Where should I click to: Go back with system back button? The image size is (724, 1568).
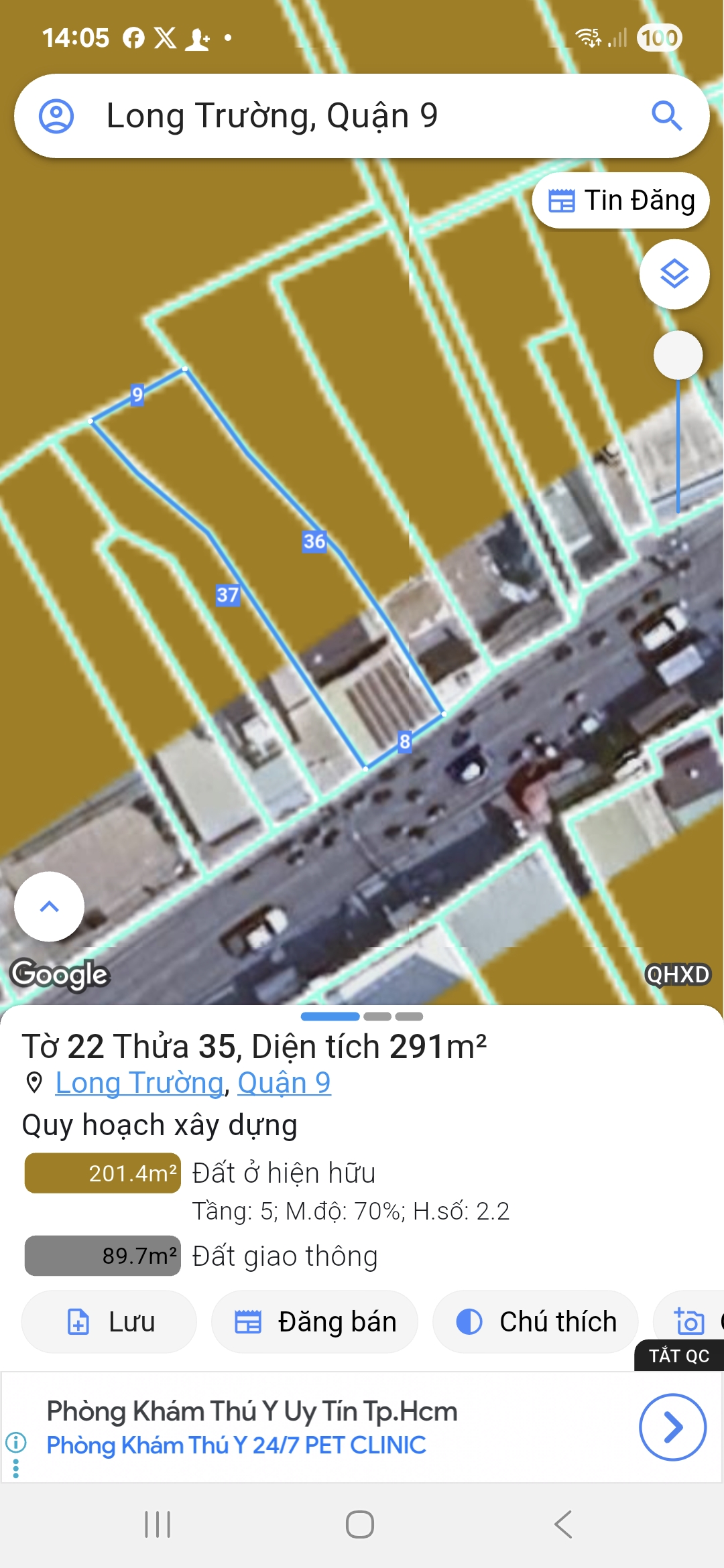563,1524
